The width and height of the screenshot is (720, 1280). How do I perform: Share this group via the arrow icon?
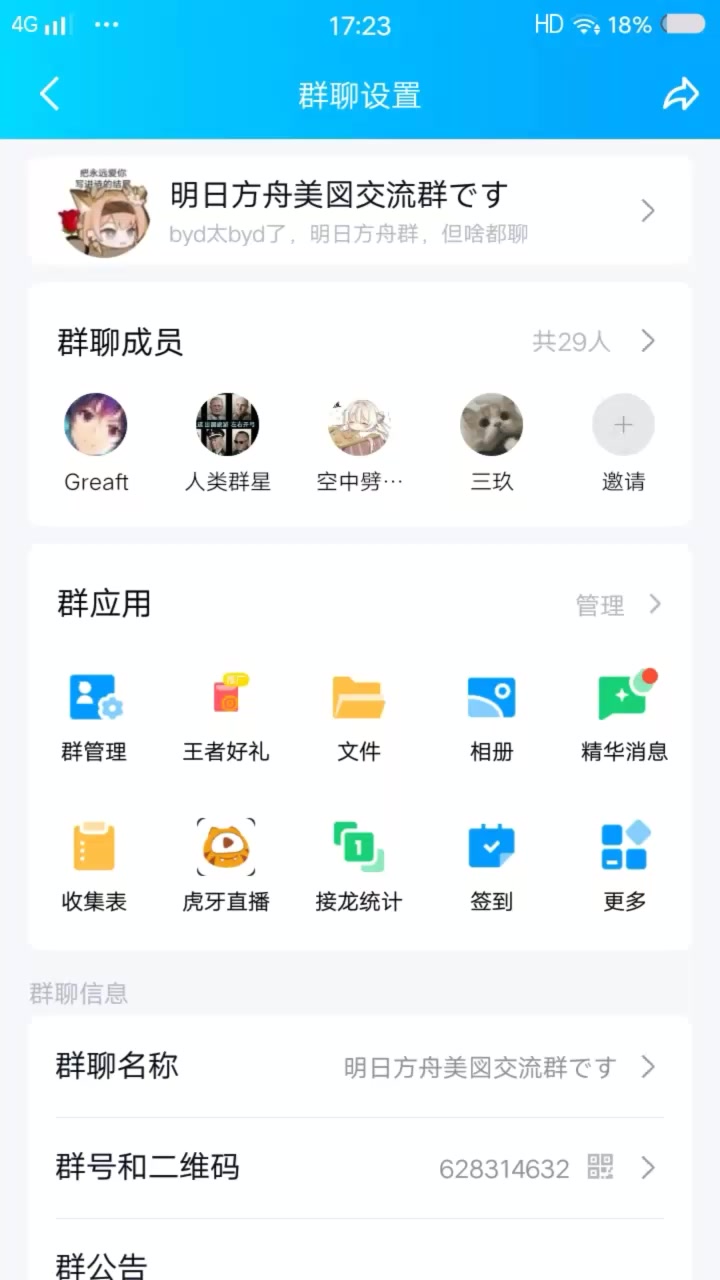[680, 95]
